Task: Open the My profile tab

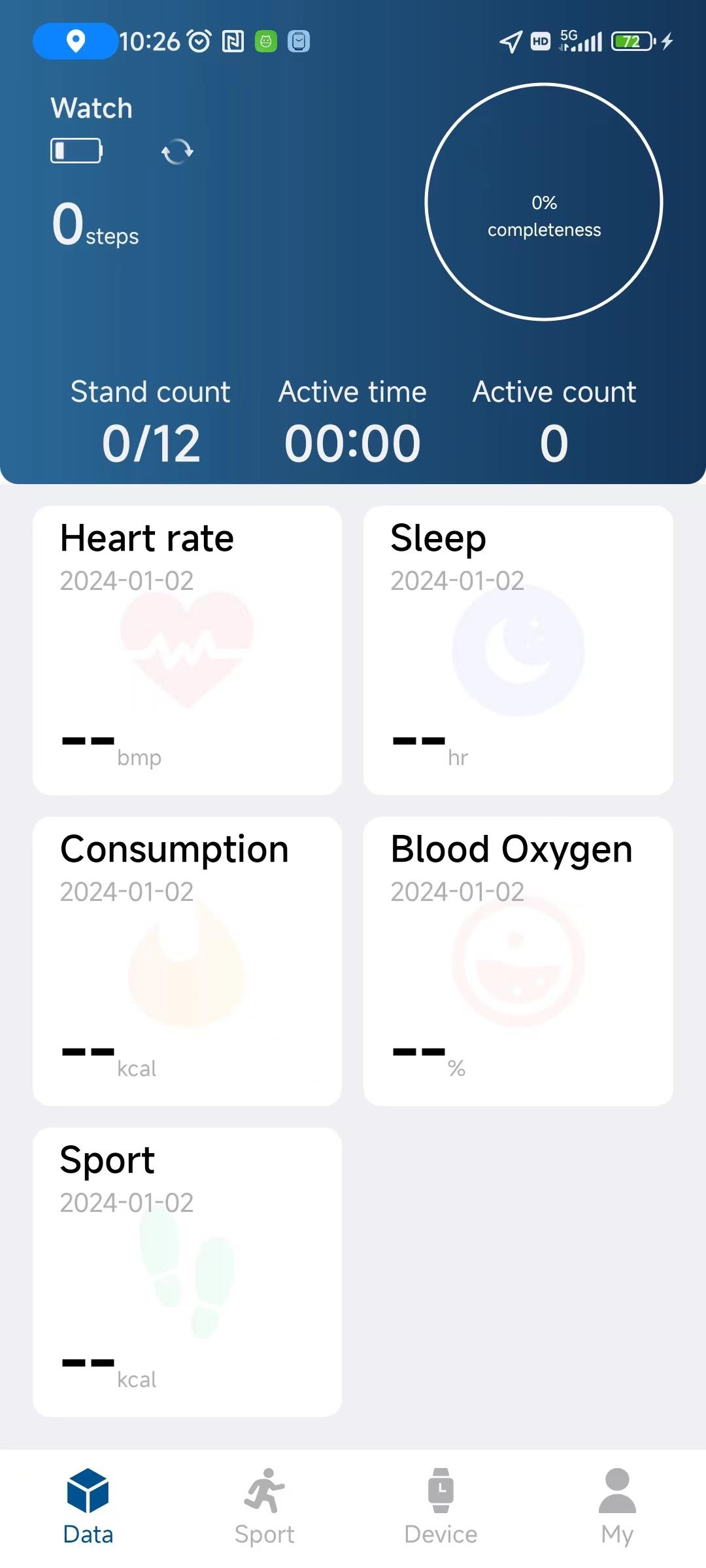Action: 617,1507
